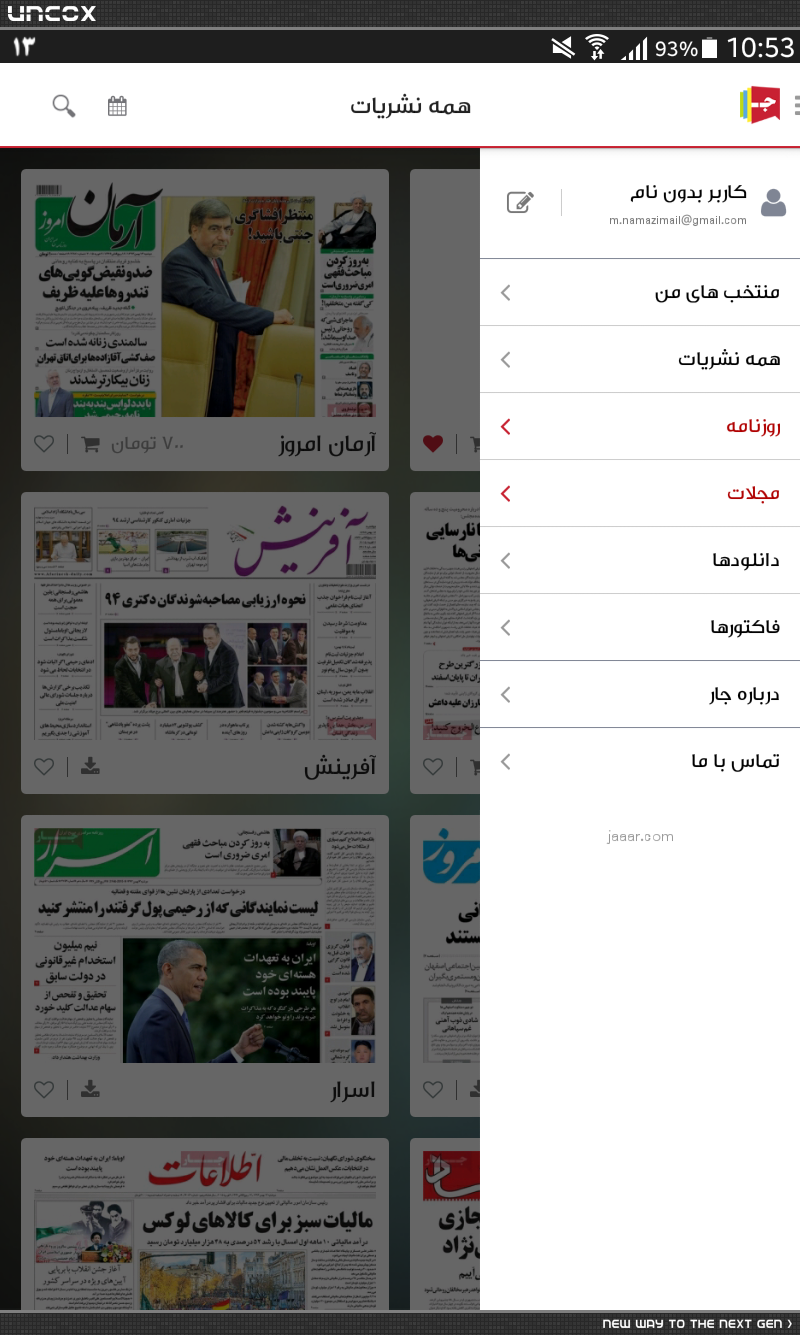Buy آرمان امروز via the cart icon
Screen dimensions: 800x1335
click(90, 444)
